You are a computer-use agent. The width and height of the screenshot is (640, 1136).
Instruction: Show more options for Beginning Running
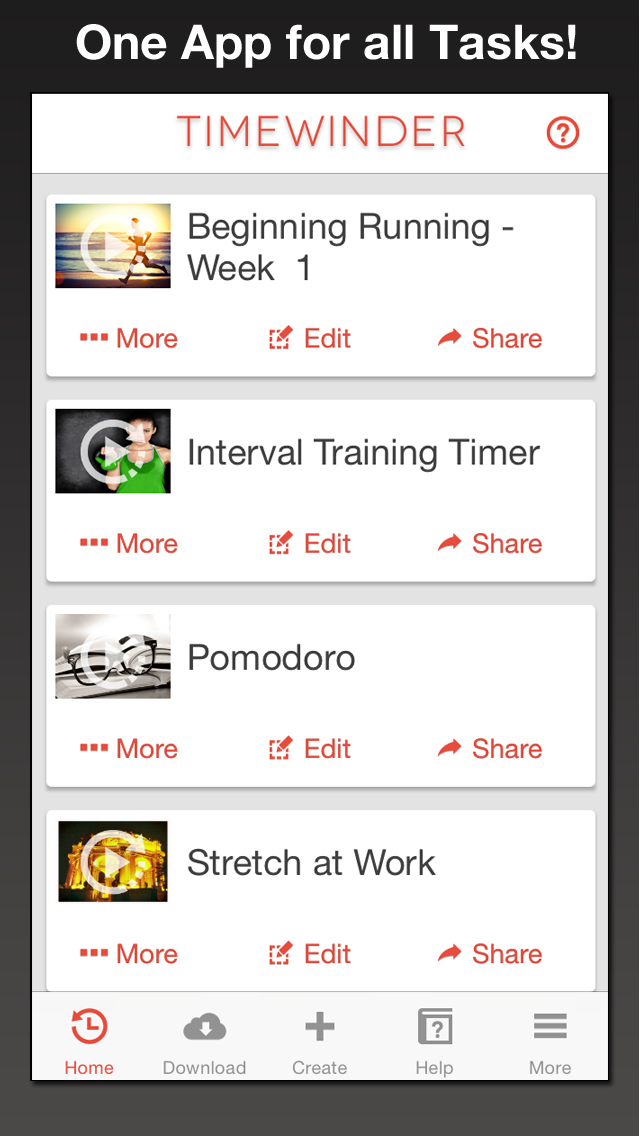point(129,339)
